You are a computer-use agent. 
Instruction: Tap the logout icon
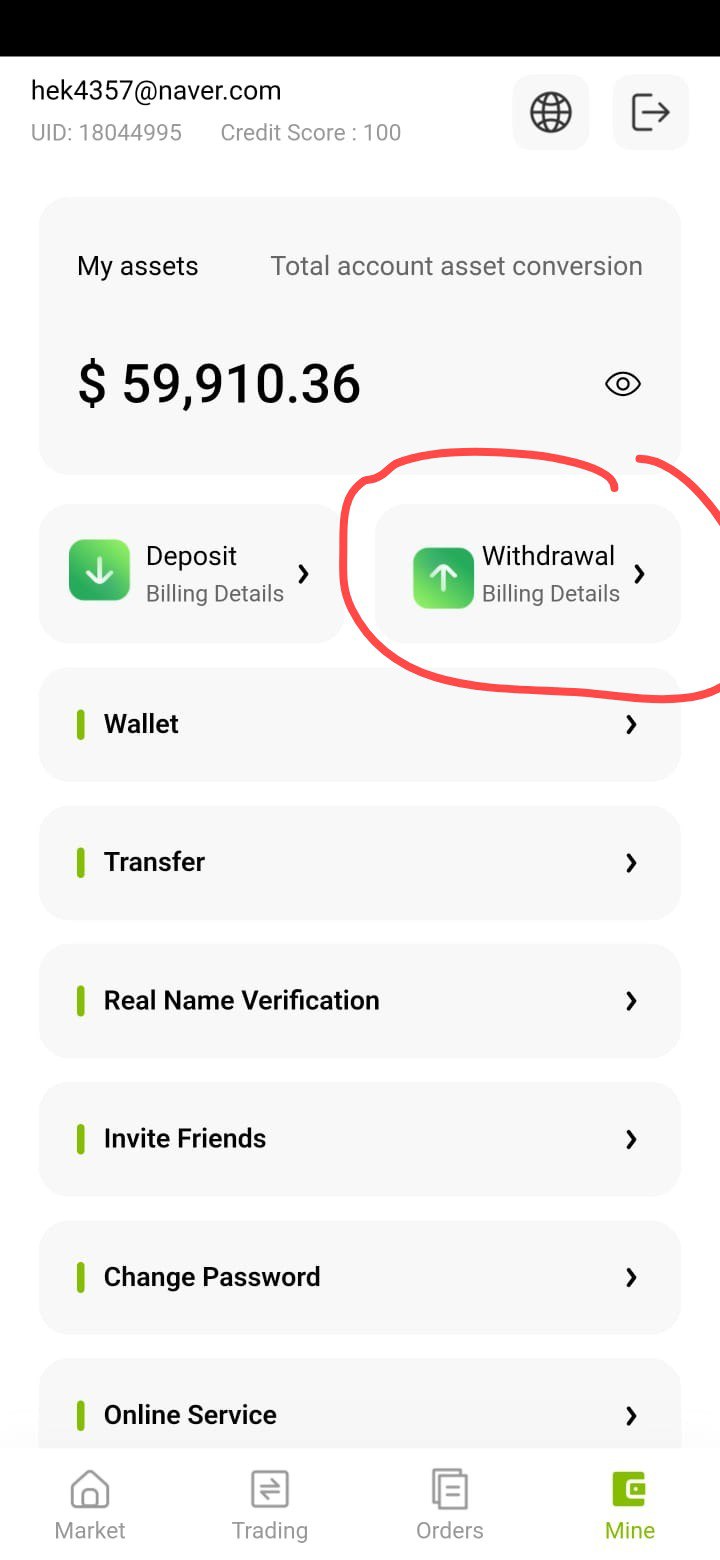click(651, 112)
